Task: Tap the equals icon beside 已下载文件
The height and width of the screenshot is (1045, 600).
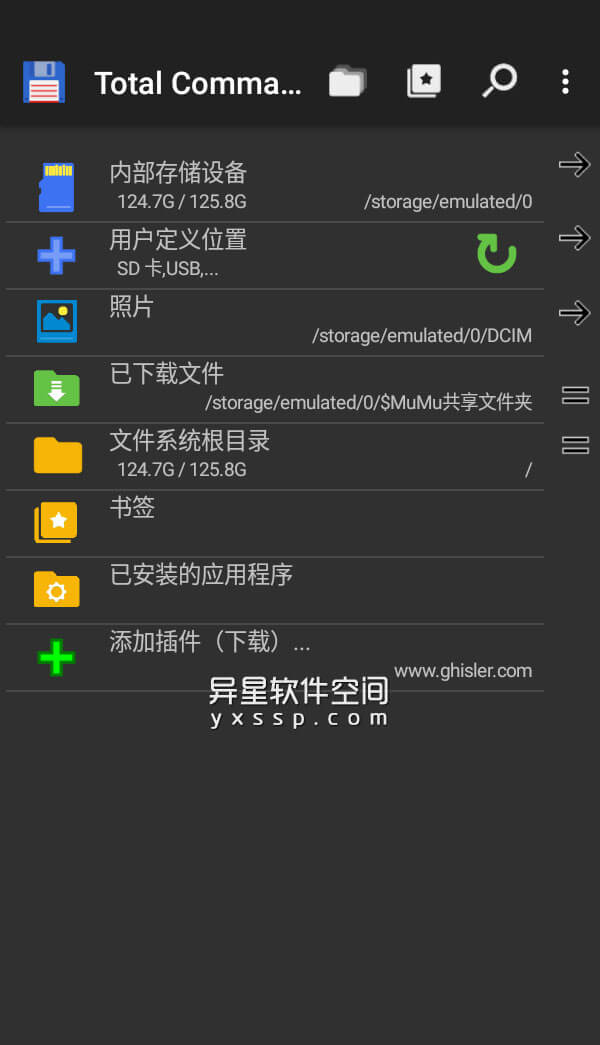Action: coord(575,395)
